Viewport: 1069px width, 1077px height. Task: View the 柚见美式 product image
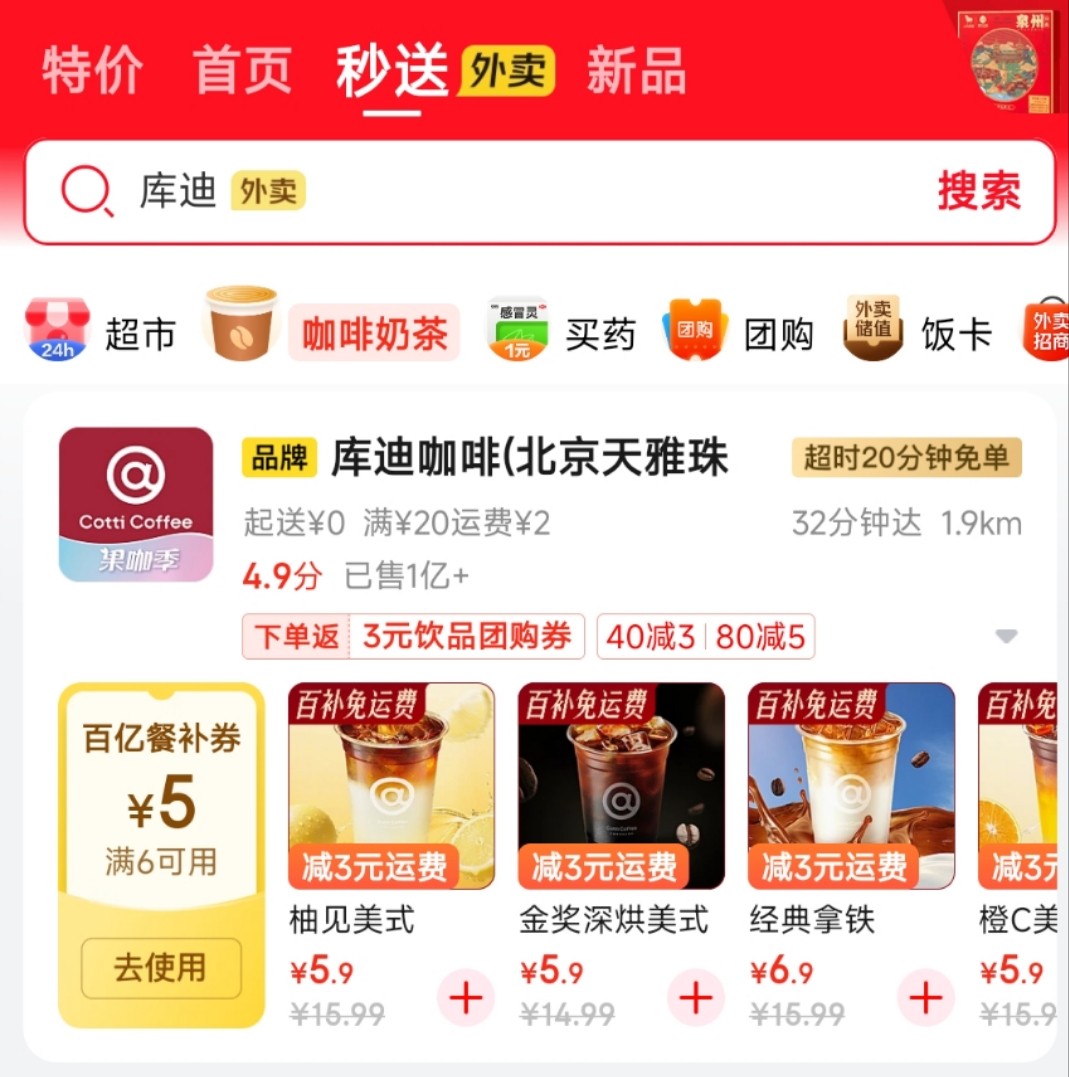coord(391,785)
